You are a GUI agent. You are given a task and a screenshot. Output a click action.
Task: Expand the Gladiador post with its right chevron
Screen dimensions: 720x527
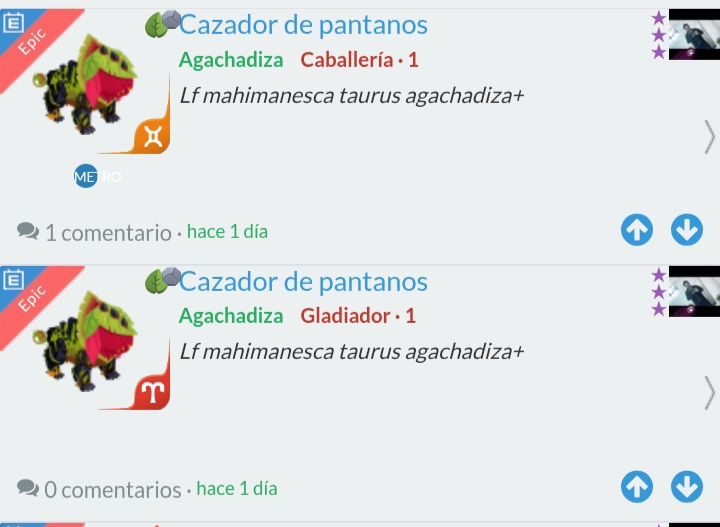tap(709, 393)
